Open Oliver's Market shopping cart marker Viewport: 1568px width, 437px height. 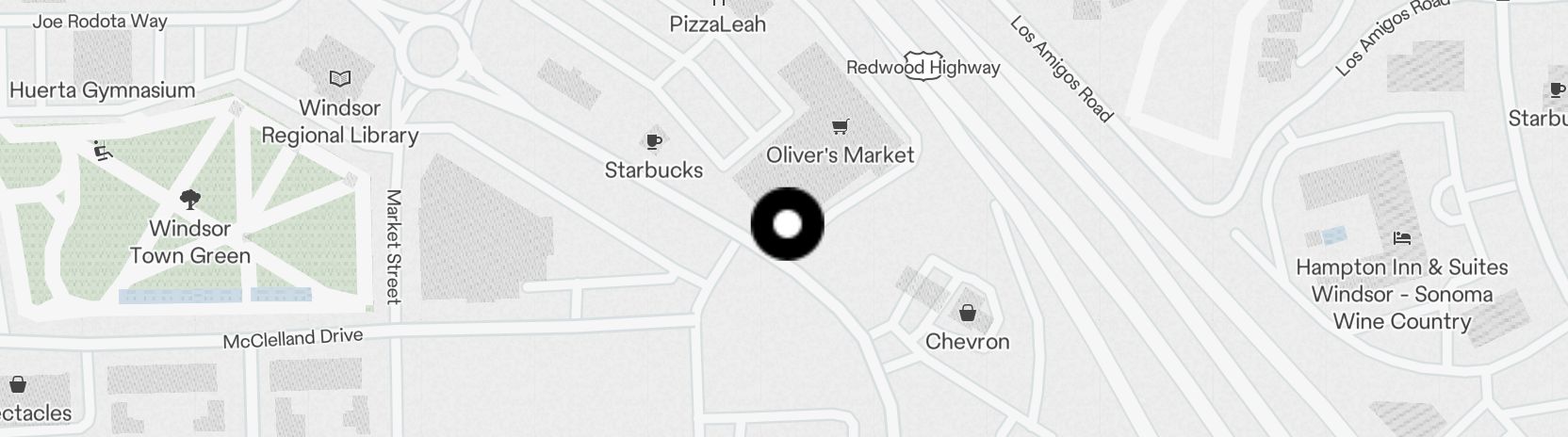pyautogui.click(x=840, y=126)
